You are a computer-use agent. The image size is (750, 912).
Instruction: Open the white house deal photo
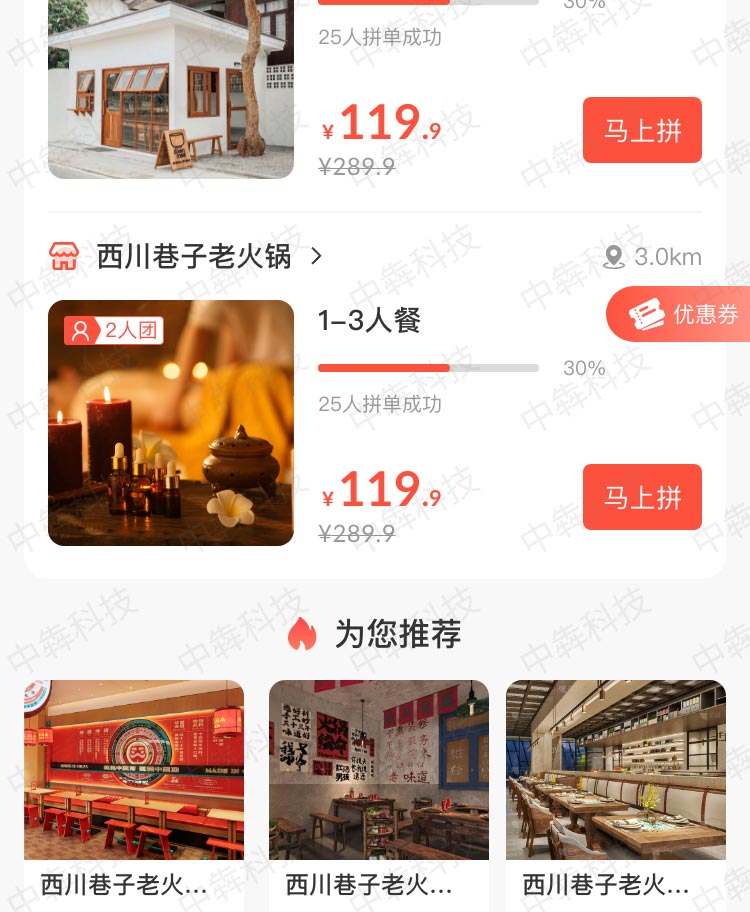(x=171, y=90)
